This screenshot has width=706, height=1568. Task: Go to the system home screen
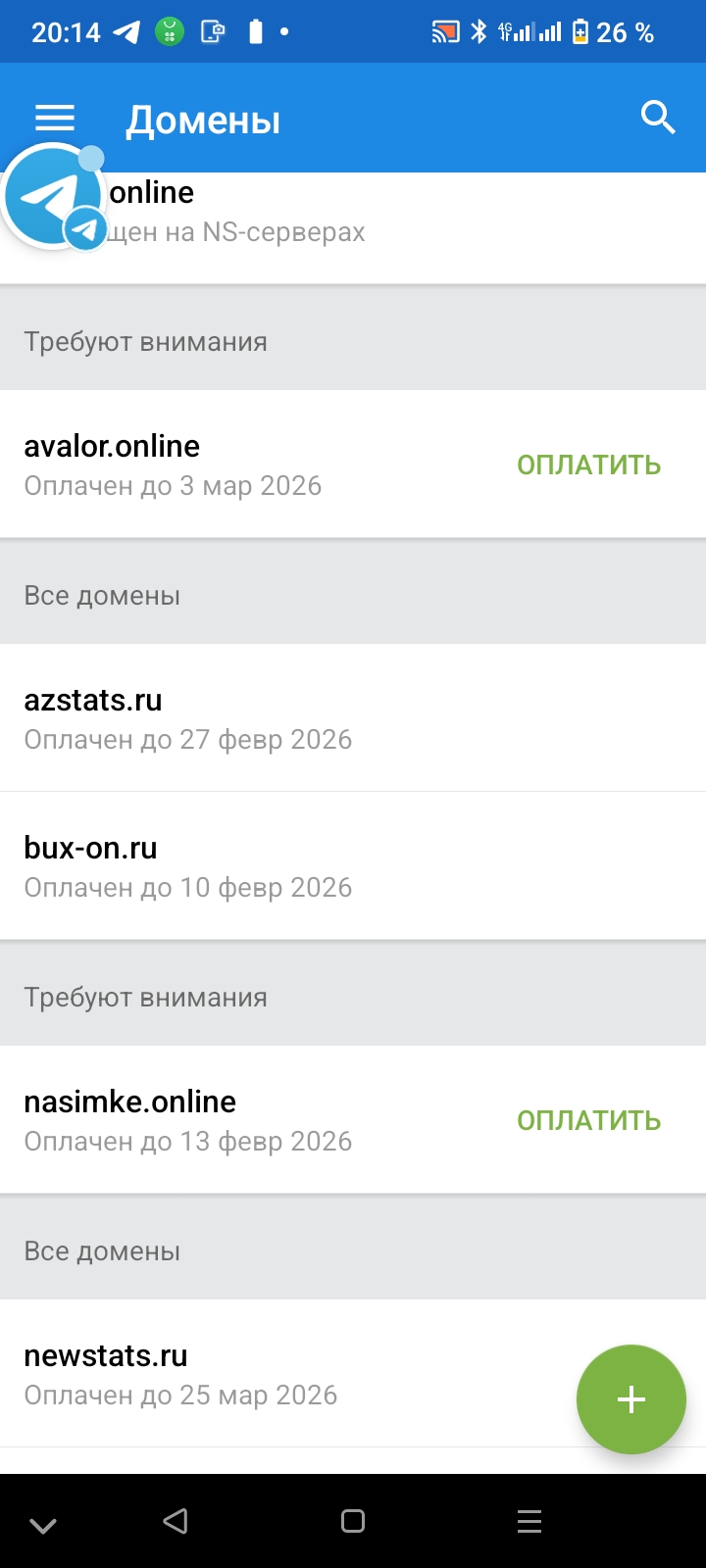coord(353,1521)
